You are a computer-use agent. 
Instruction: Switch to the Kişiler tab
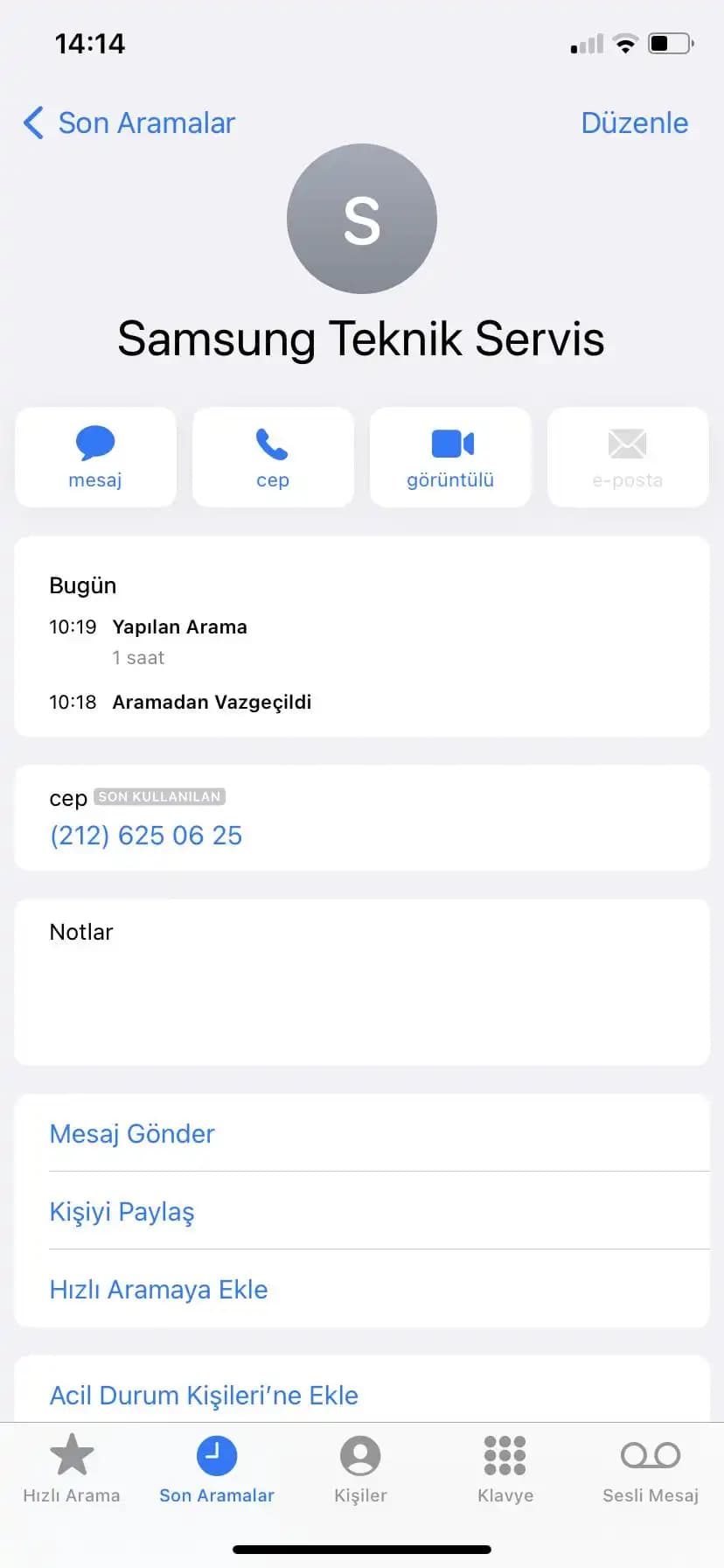[x=360, y=1470]
